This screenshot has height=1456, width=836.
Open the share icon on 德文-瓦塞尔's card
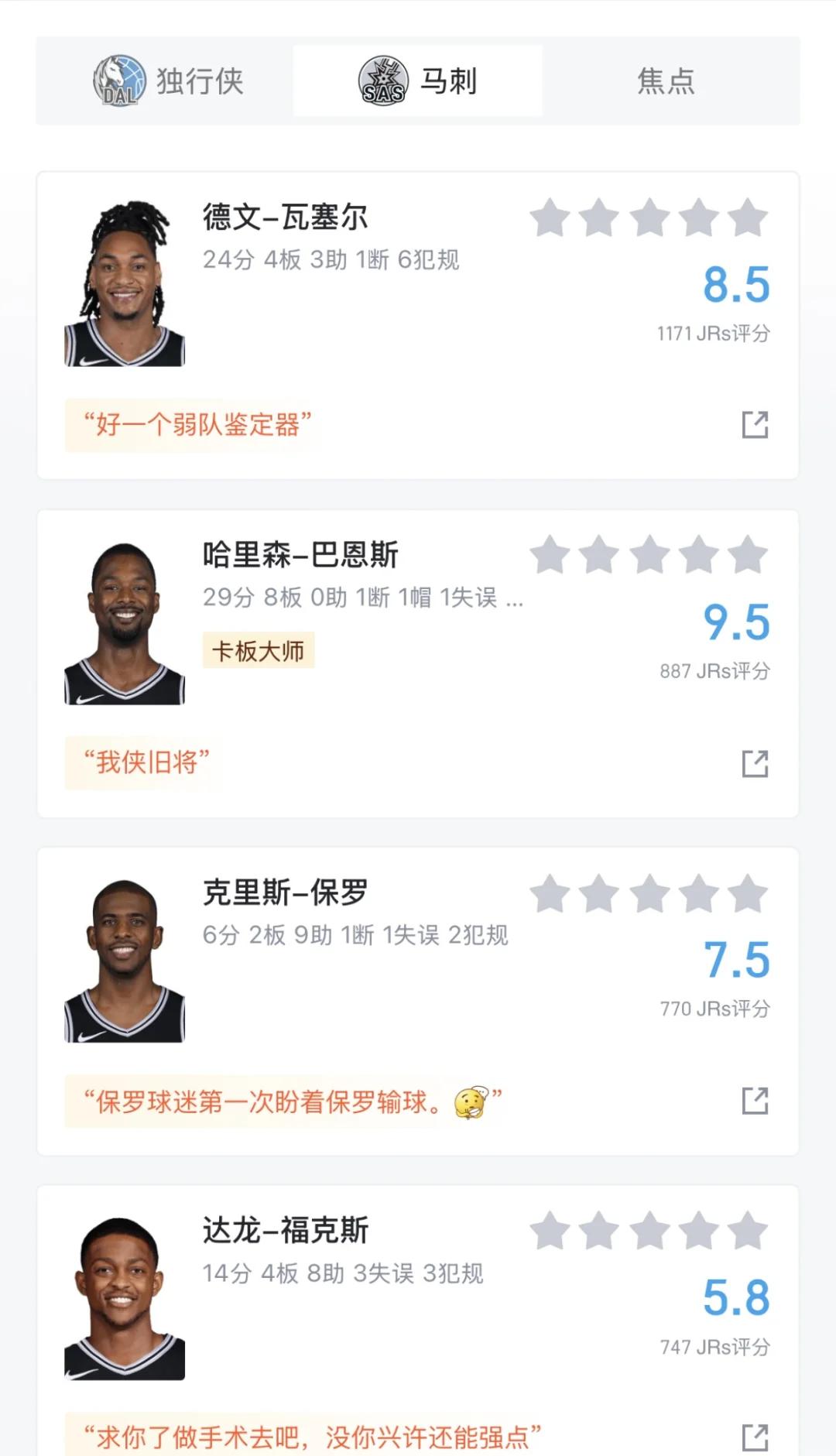click(x=753, y=424)
